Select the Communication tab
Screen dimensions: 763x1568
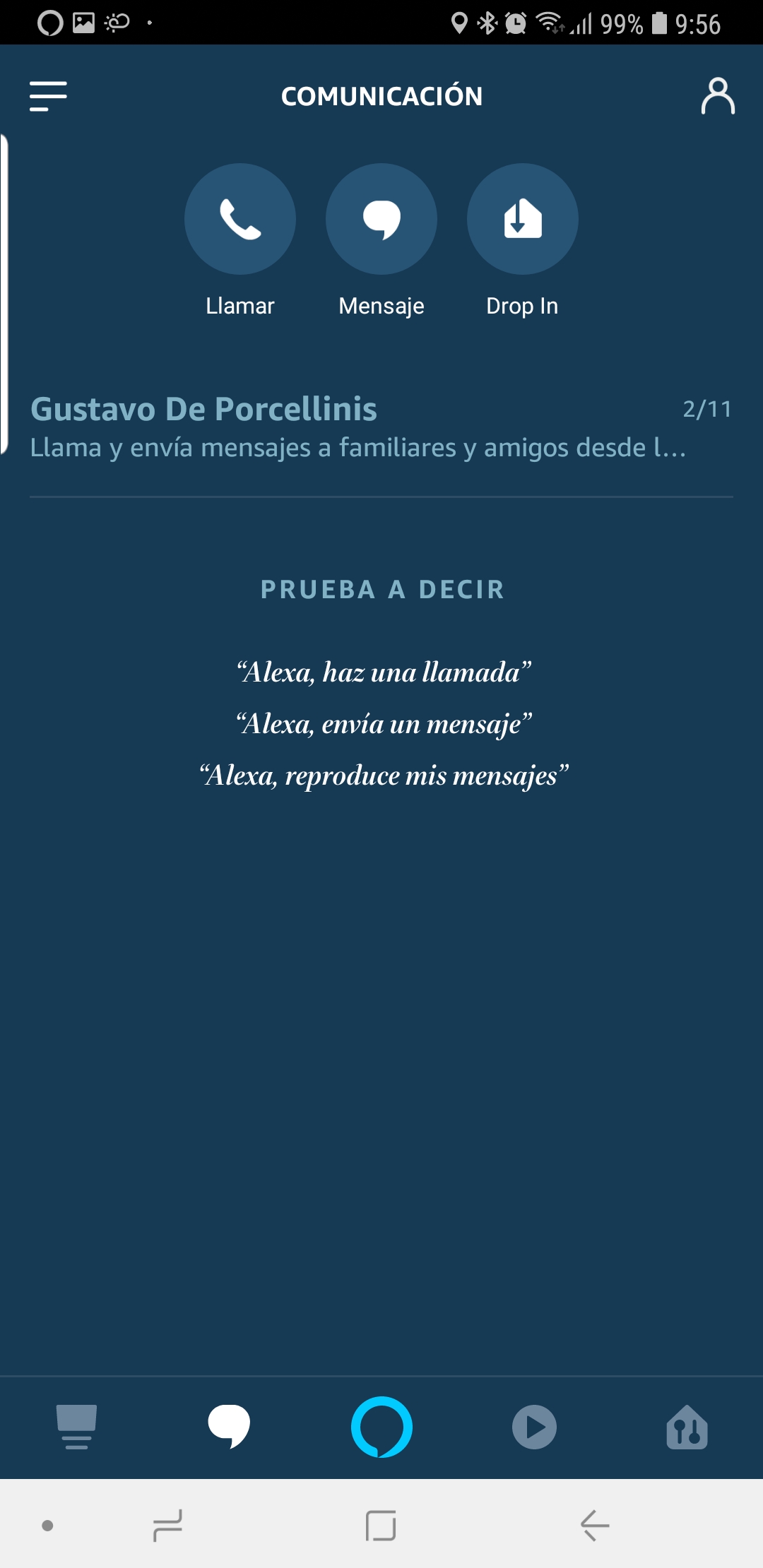[229, 1427]
